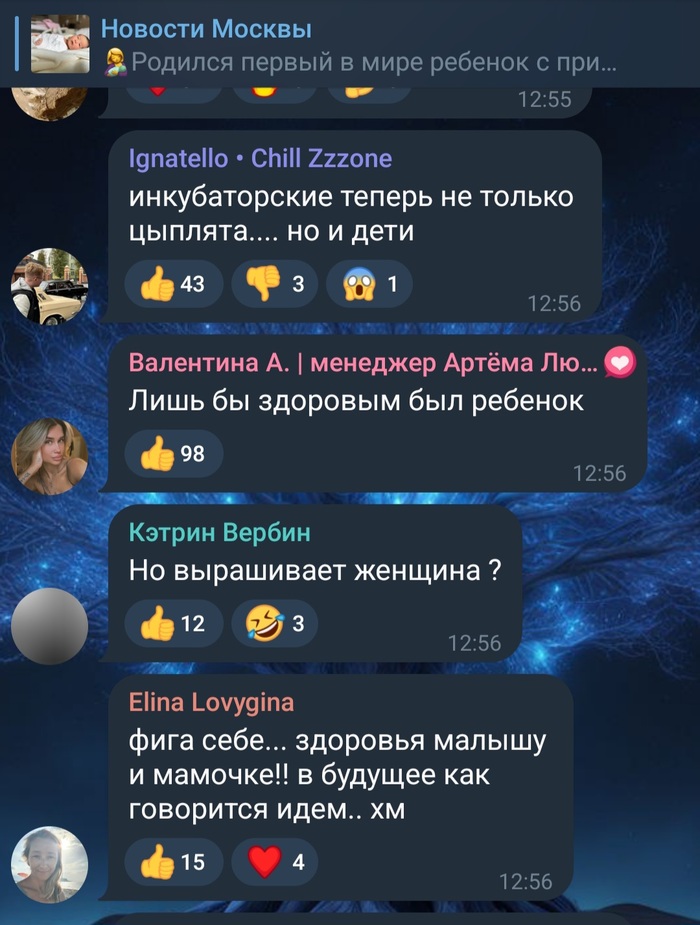Add thumbs-up to Ignatello's comment

(x=173, y=285)
